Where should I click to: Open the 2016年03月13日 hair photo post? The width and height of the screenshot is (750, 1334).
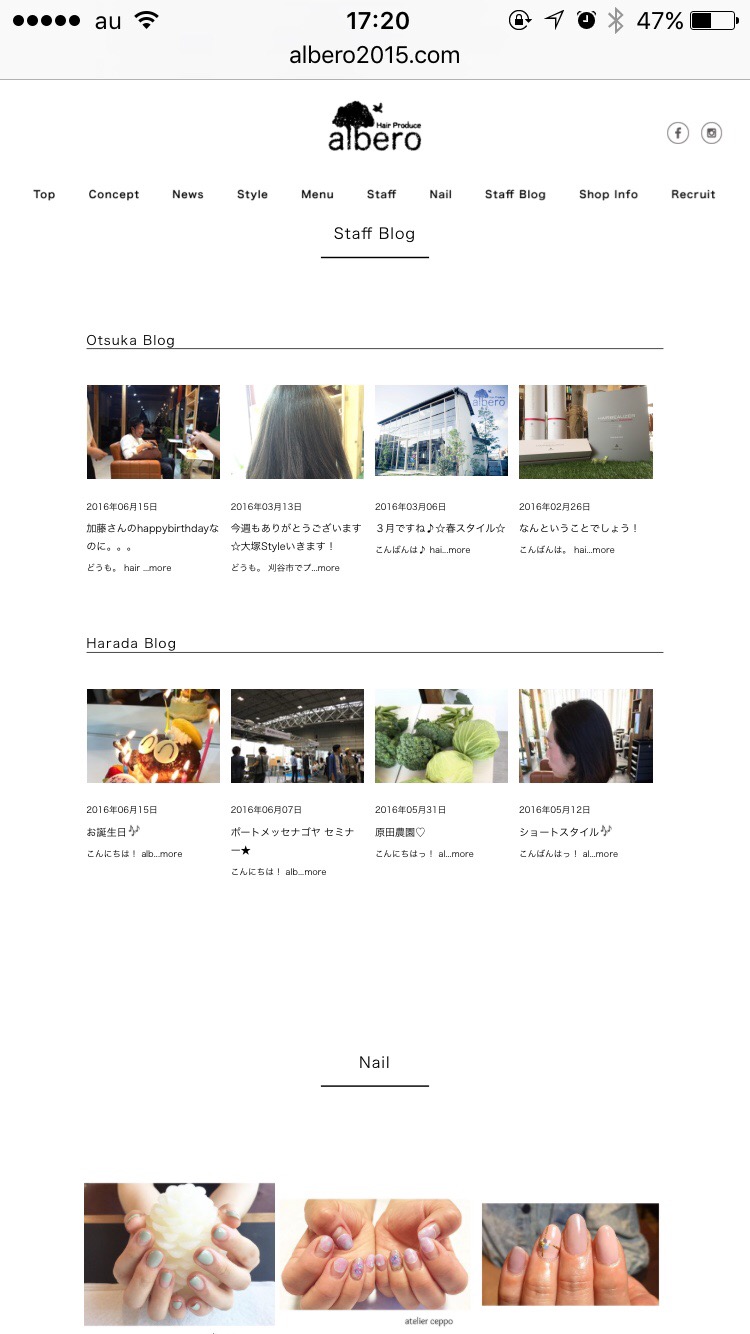(x=297, y=432)
